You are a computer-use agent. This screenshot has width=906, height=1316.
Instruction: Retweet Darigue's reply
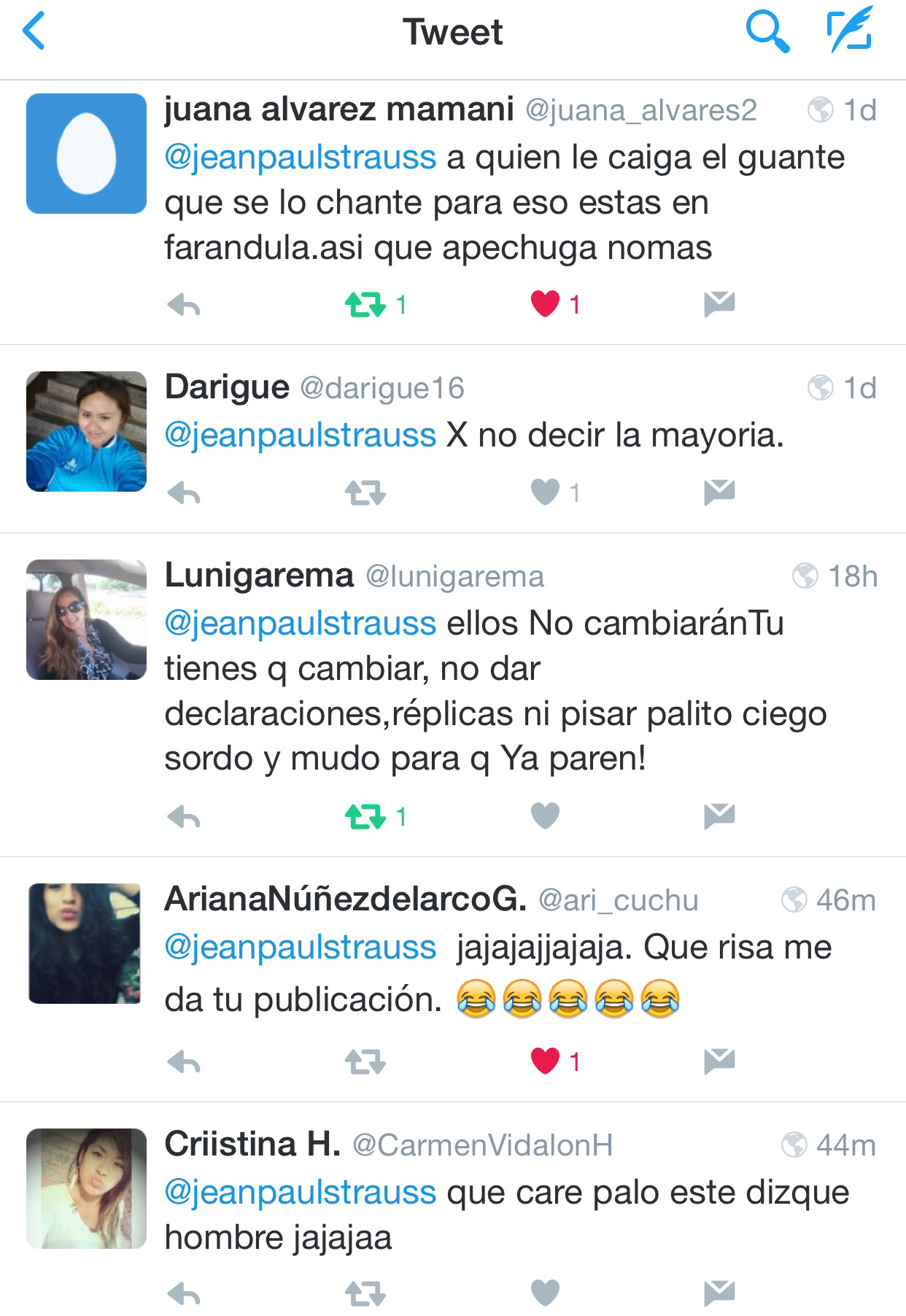tap(365, 494)
